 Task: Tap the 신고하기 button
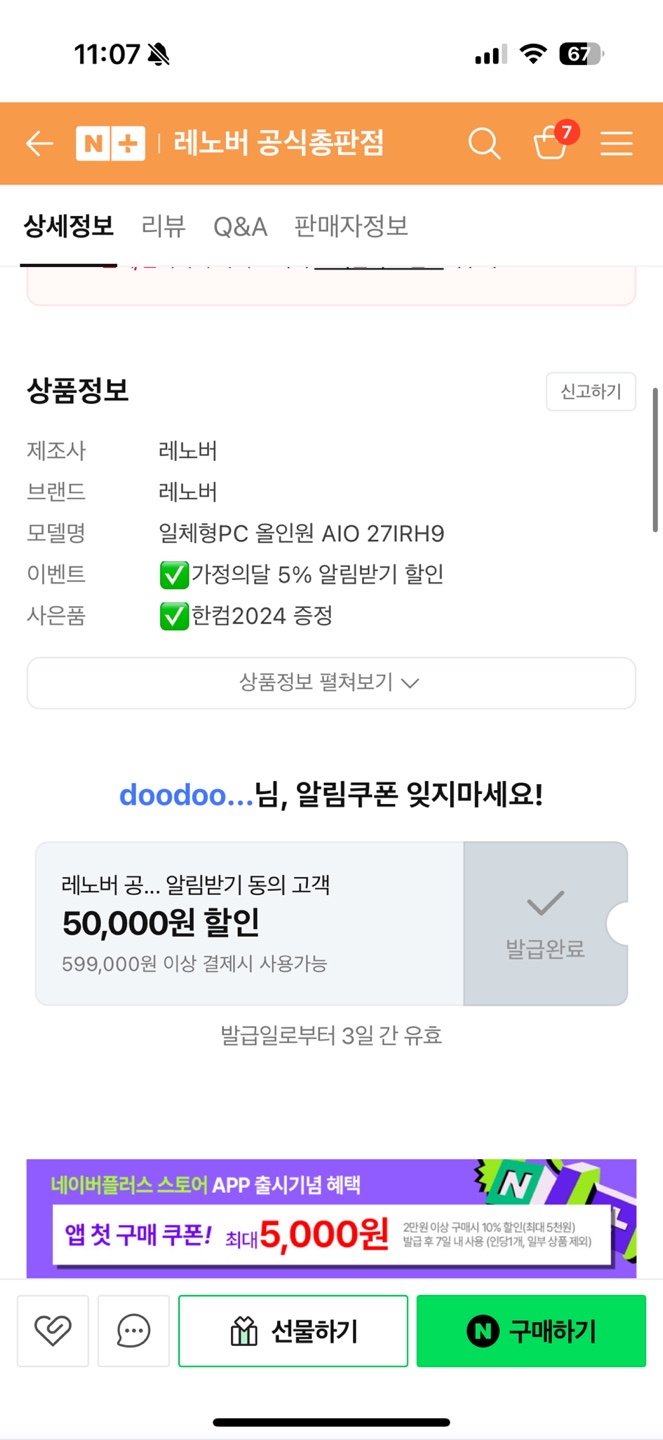coord(590,392)
